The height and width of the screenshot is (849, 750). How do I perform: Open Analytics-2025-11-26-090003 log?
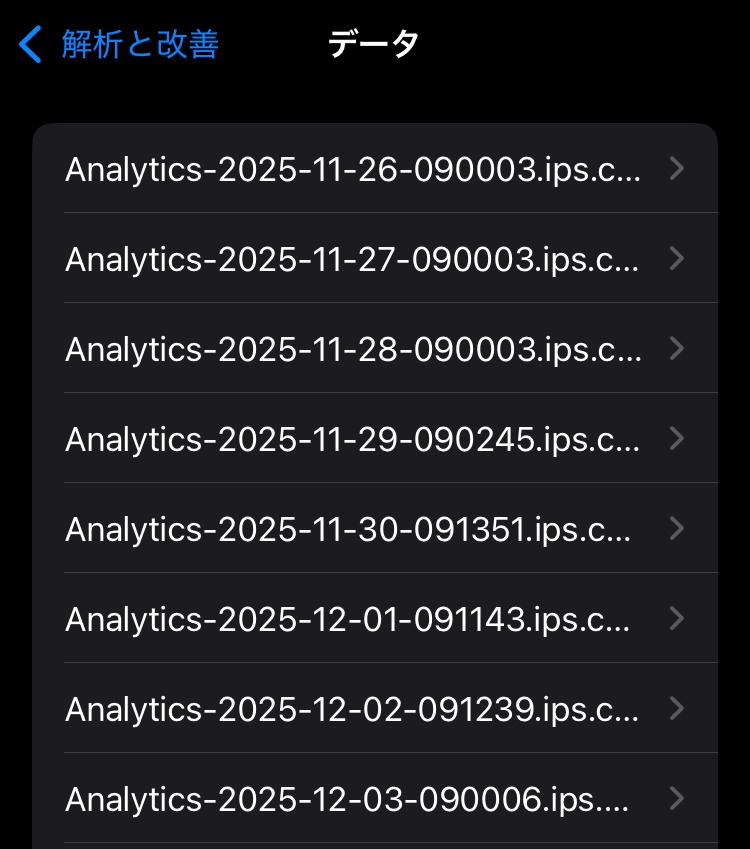[353, 169]
